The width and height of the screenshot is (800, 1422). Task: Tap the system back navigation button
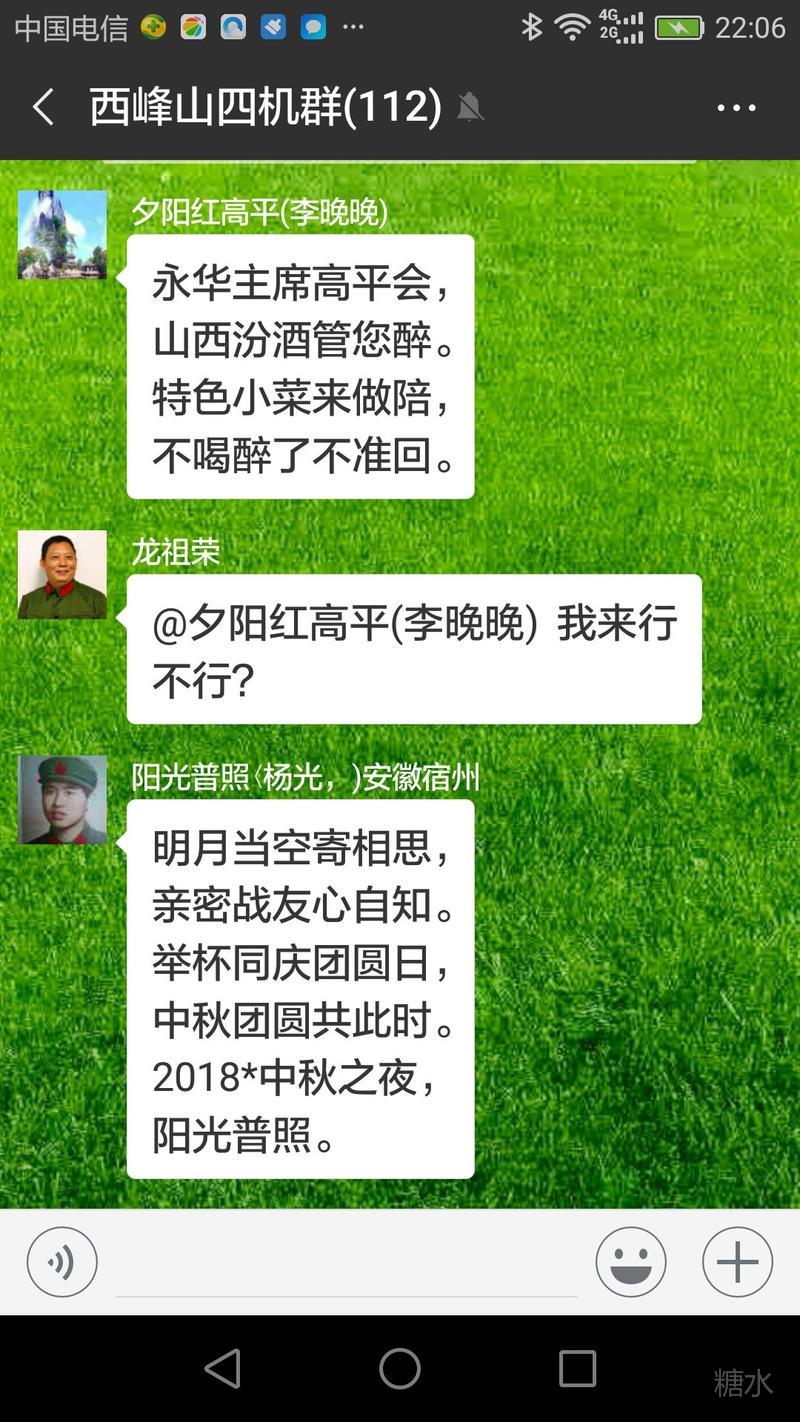point(222,1368)
